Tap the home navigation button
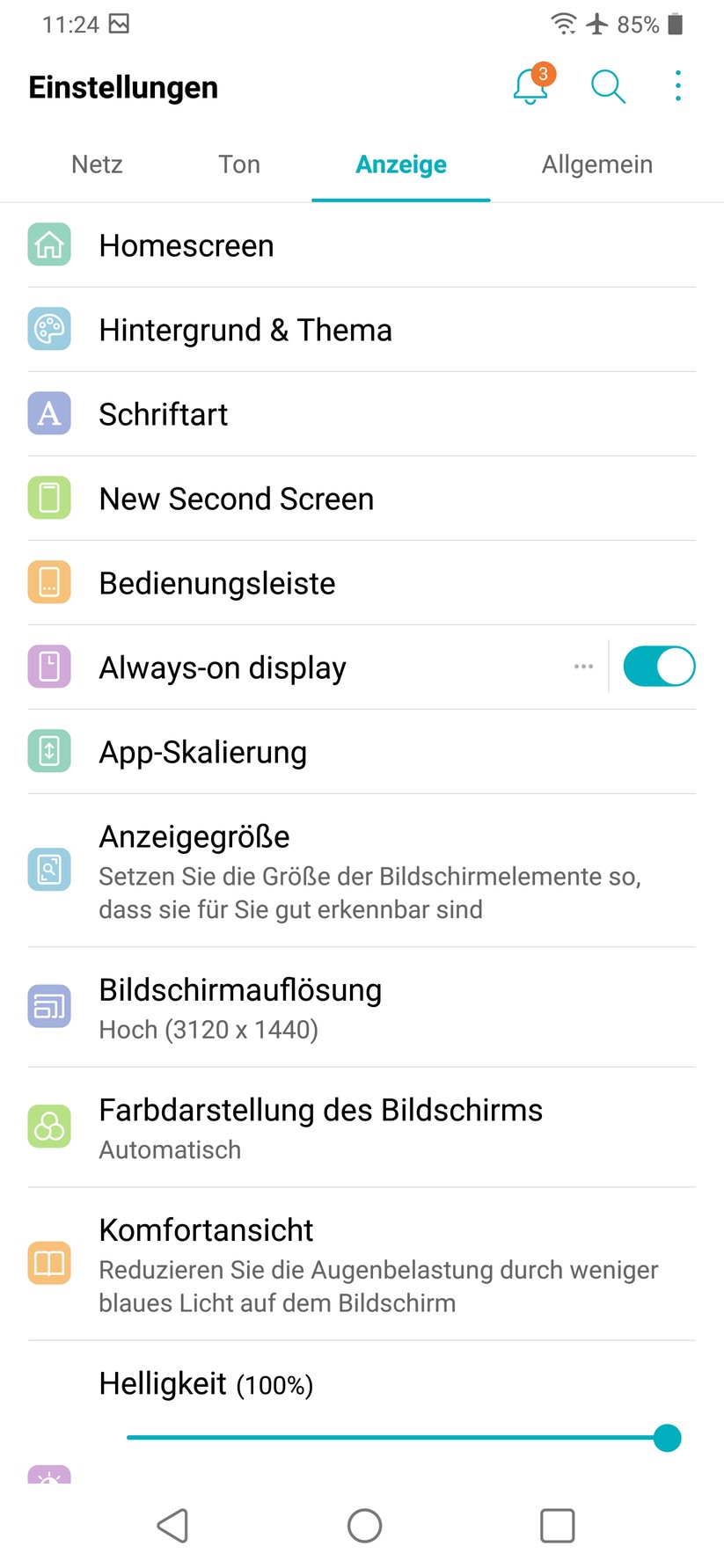Viewport: 724px width, 1568px height. pyautogui.click(x=364, y=1526)
